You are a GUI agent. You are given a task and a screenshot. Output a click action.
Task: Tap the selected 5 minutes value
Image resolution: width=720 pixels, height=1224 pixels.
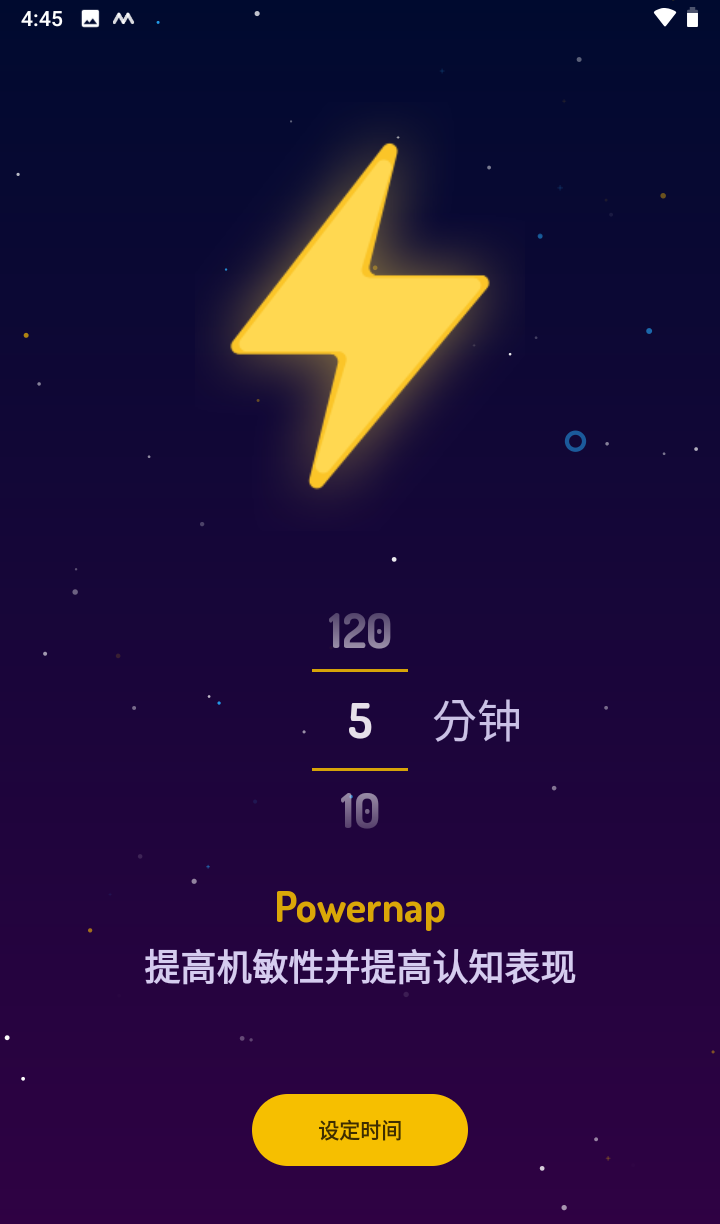click(x=360, y=721)
